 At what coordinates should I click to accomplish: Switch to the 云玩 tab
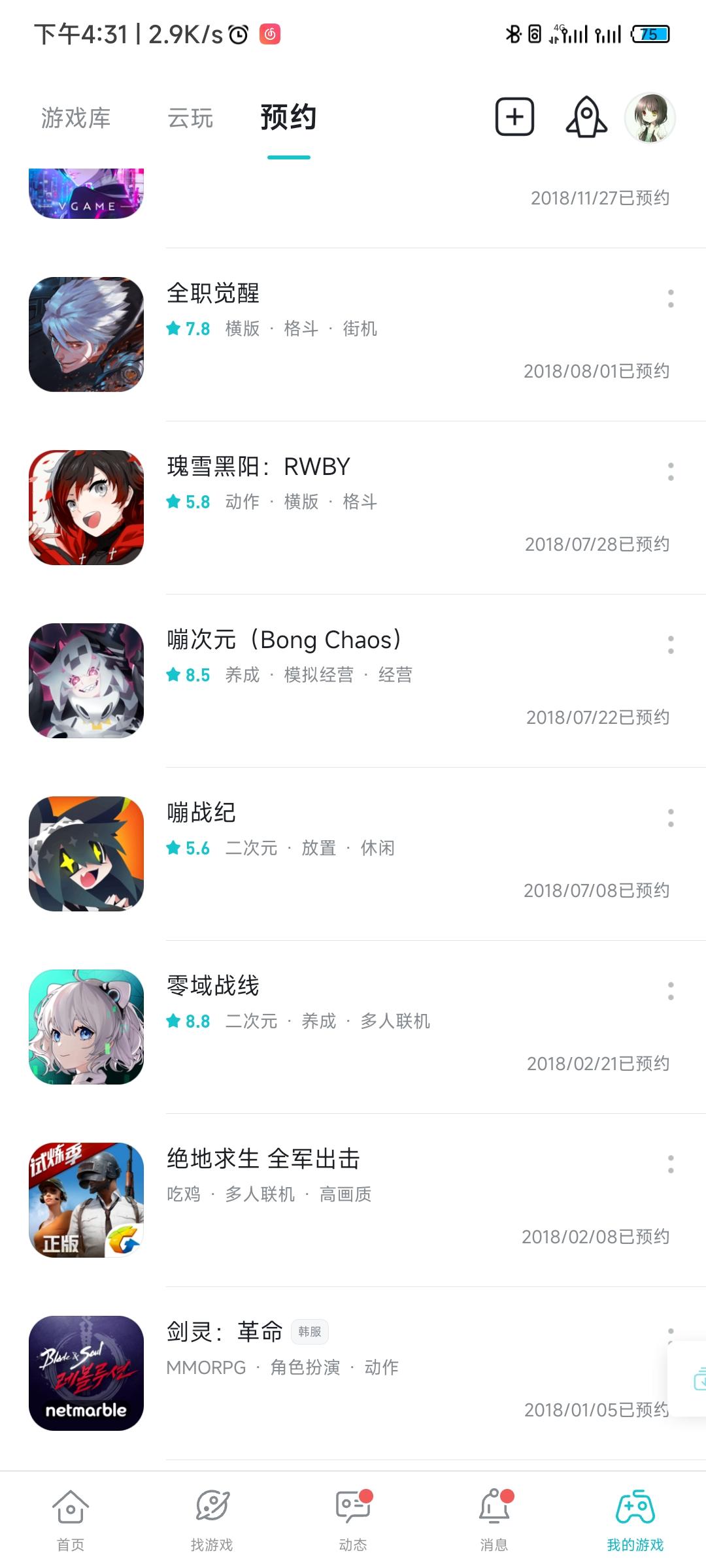click(x=190, y=118)
